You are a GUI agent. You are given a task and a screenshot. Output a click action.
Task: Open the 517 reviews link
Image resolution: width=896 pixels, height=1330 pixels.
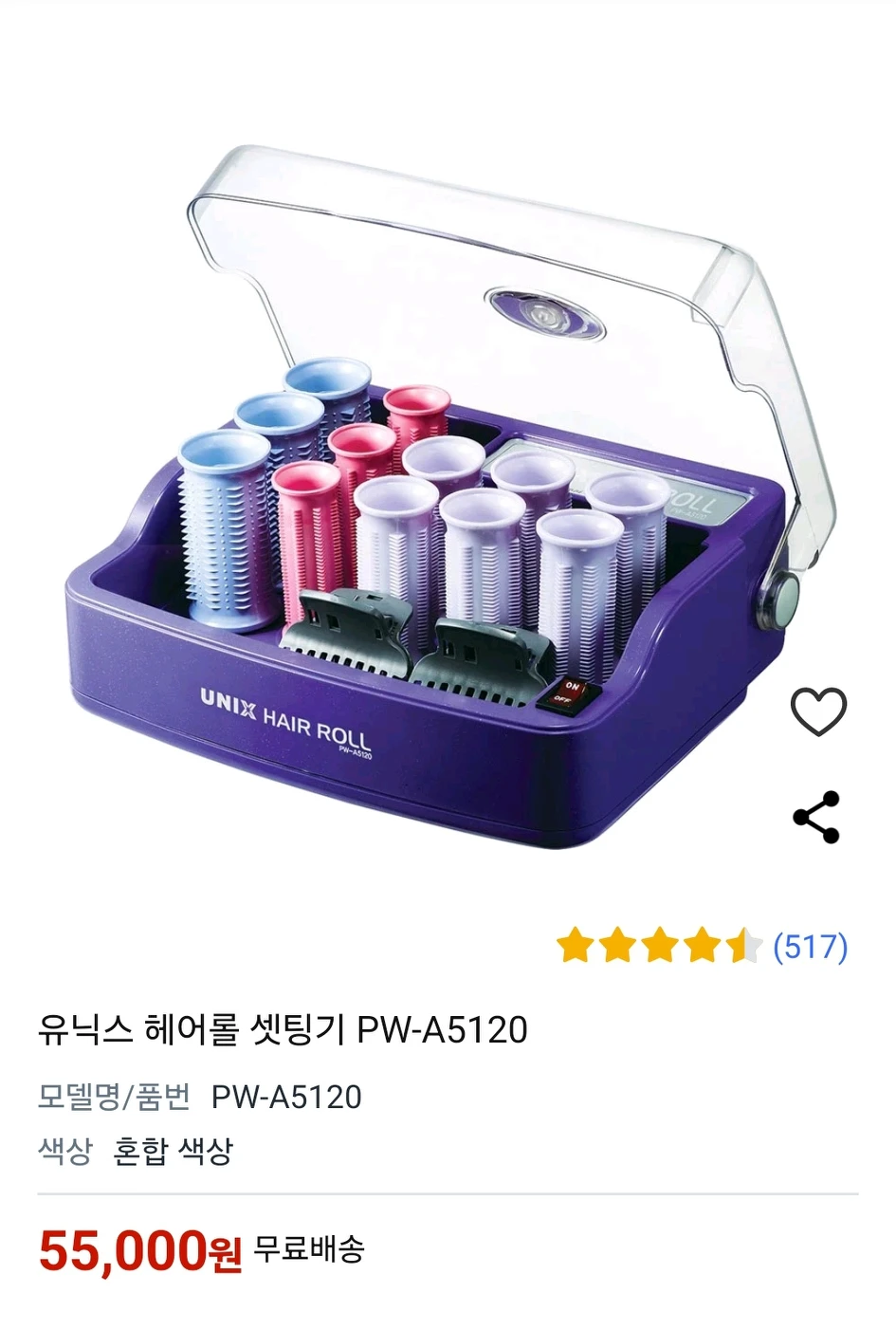pyautogui.click(x=810, y=947)
